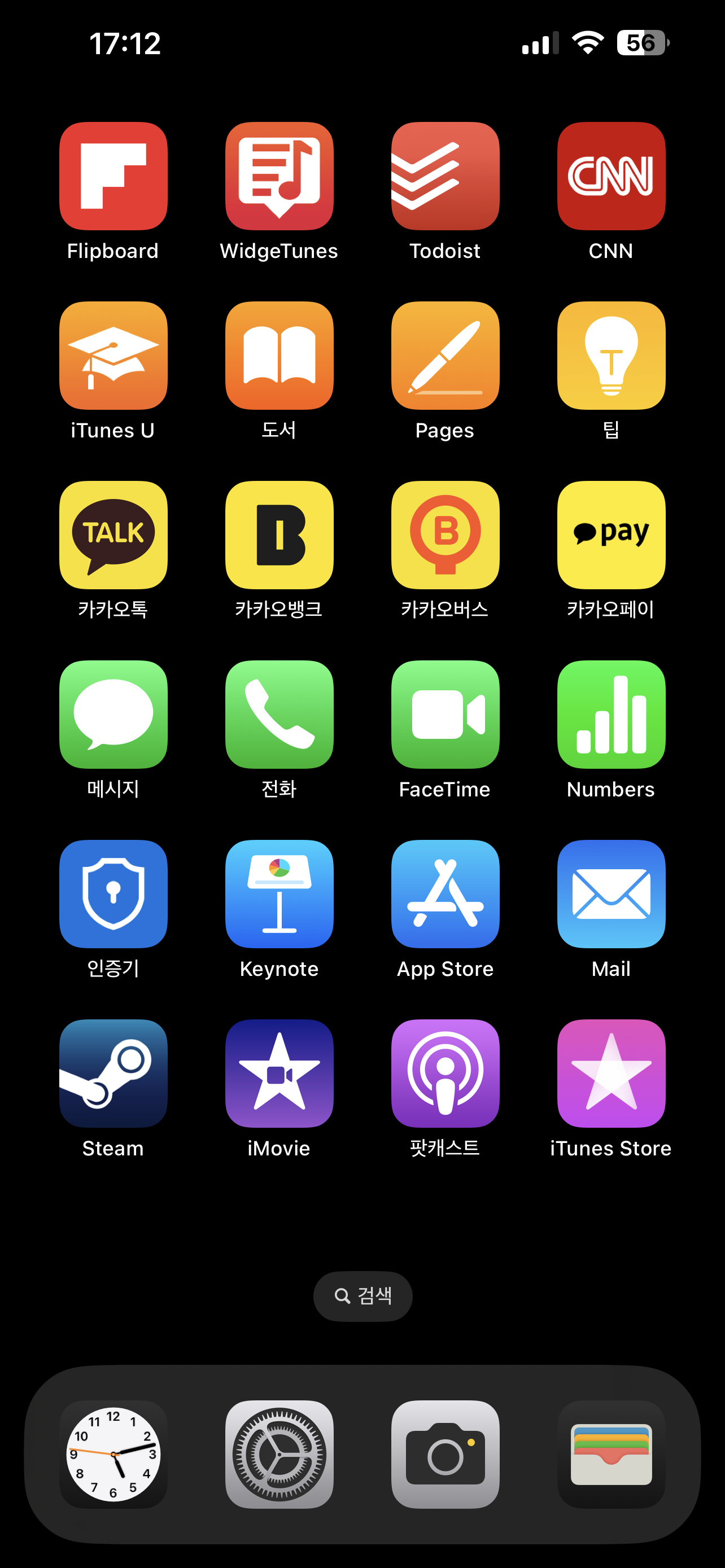Screen dimensions: 725x1568
Task: Open the Flipboard app
Action: 113,176
